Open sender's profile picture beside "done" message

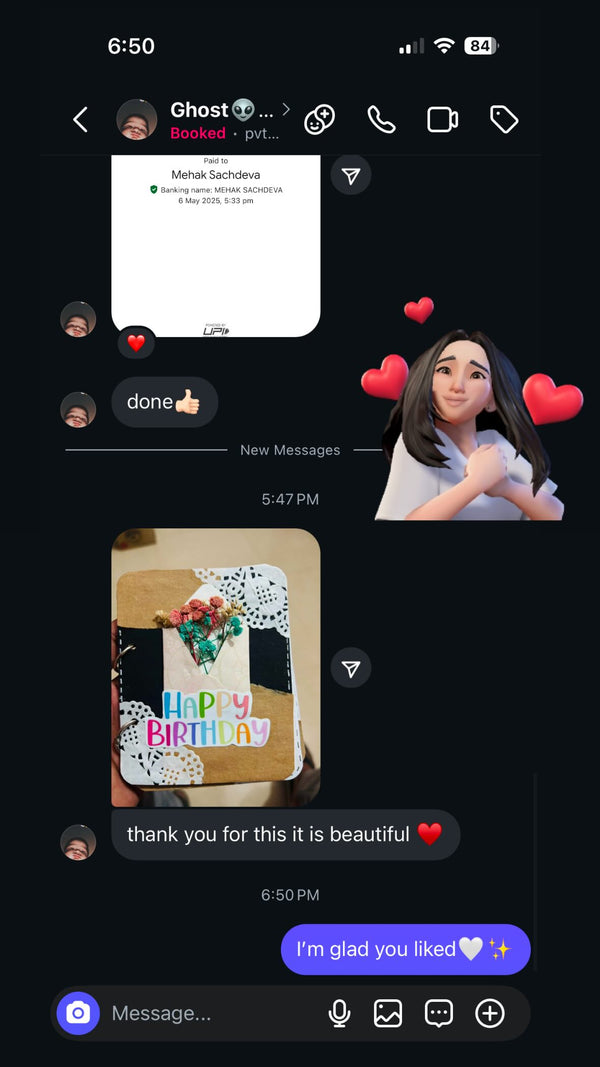78,410
